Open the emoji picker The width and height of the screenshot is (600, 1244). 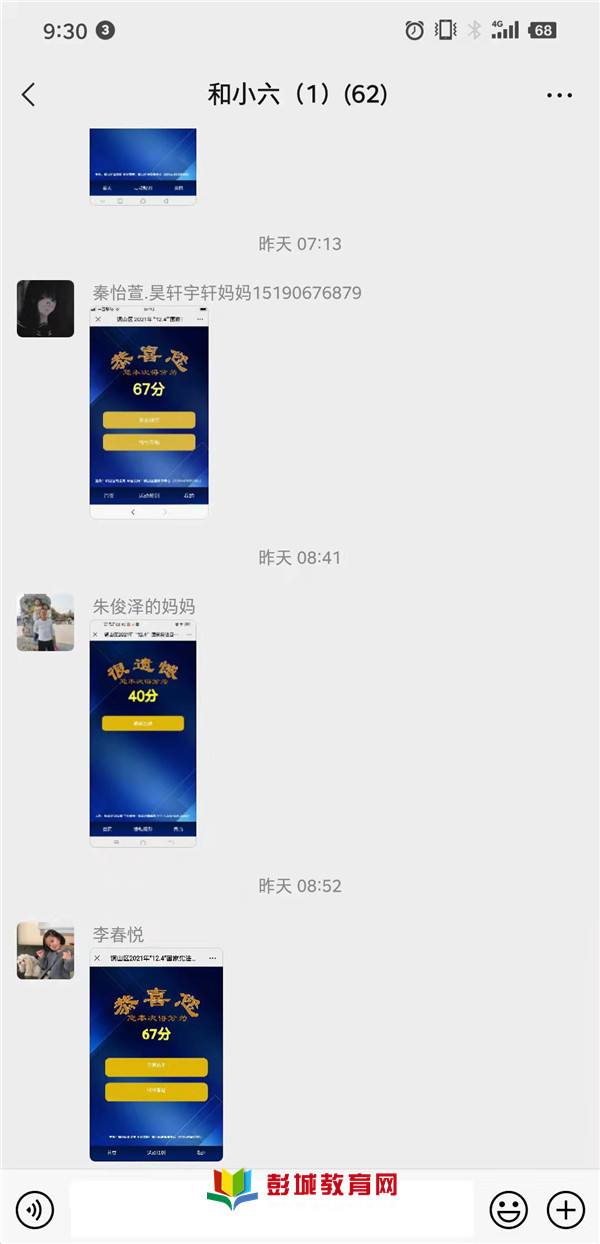(x=508, y=1210)
